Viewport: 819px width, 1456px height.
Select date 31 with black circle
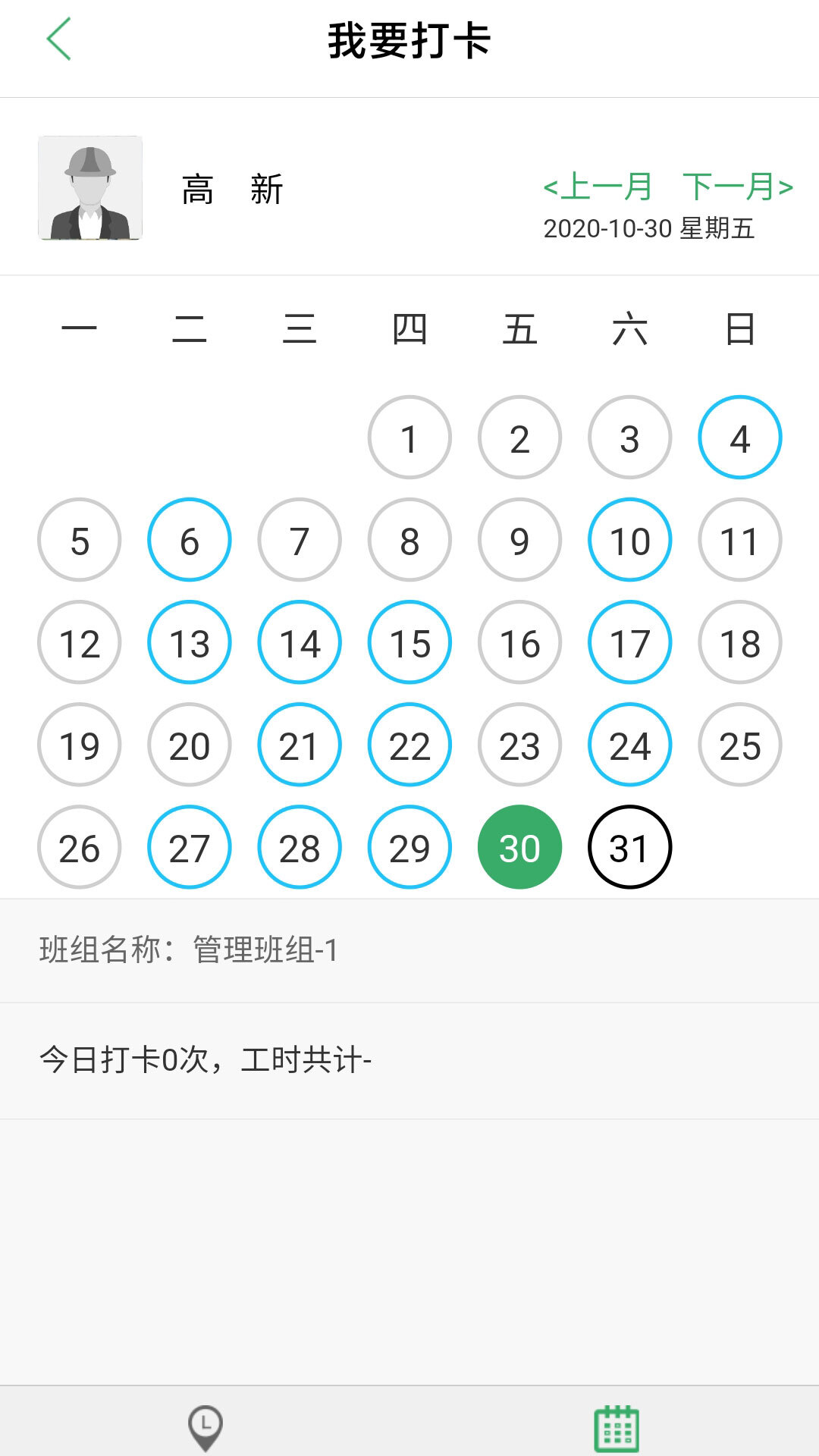point(629,847)
